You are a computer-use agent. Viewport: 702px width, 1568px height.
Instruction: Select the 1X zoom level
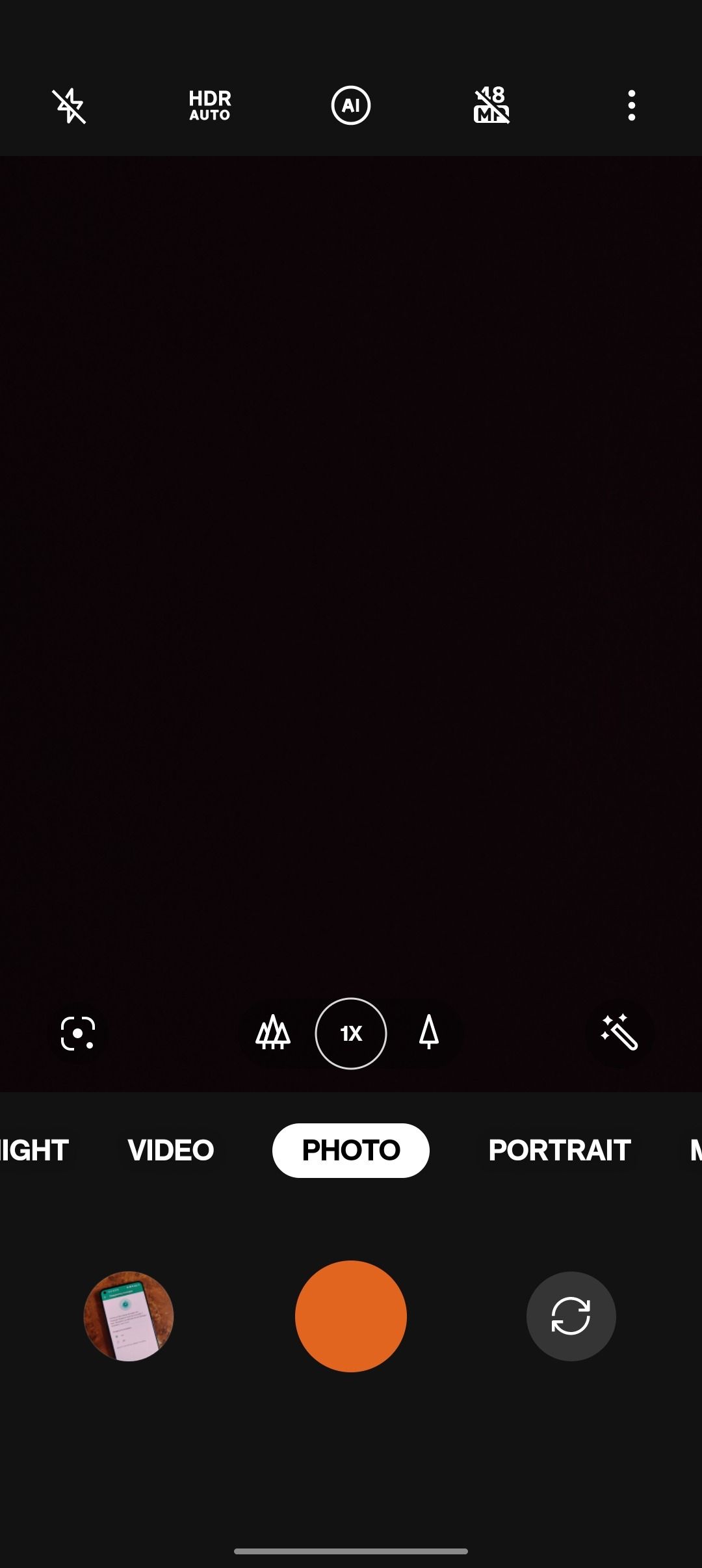[x=351, y=1033]
